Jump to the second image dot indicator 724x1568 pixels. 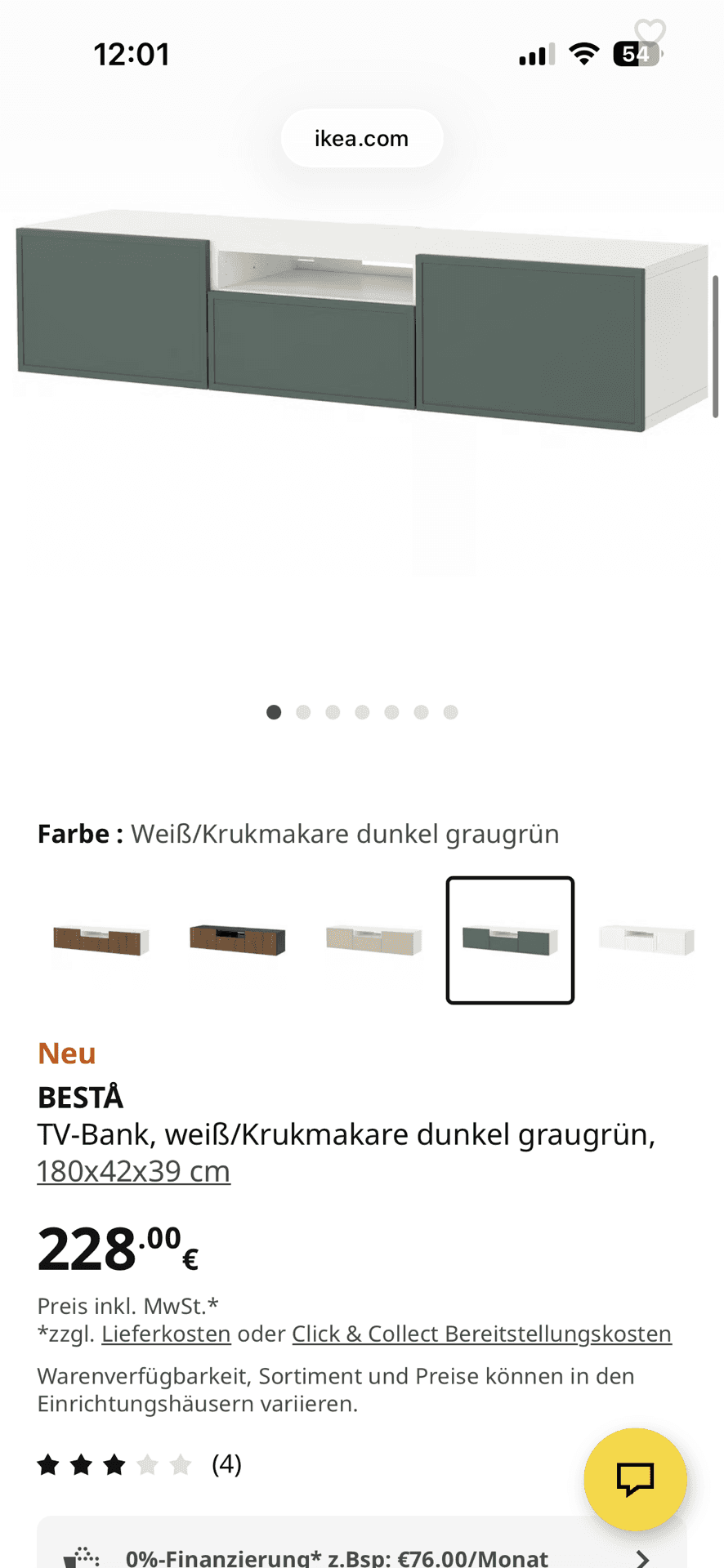click(303, 712)
